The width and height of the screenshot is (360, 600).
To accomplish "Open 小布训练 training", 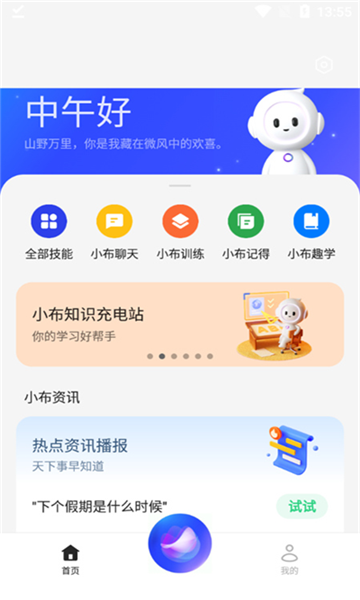I will coord(180,232).
